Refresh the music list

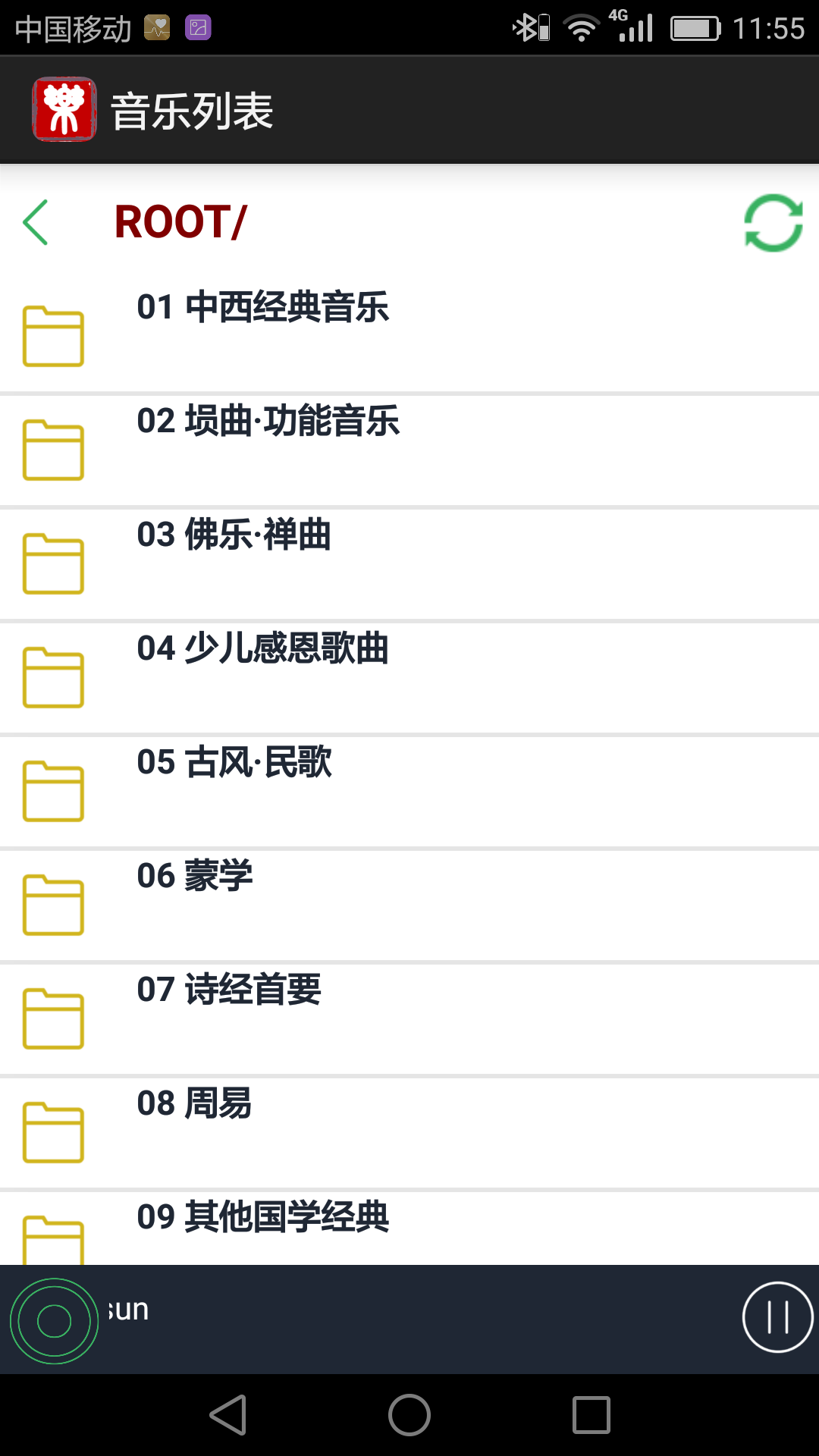[x=773, y=223]
